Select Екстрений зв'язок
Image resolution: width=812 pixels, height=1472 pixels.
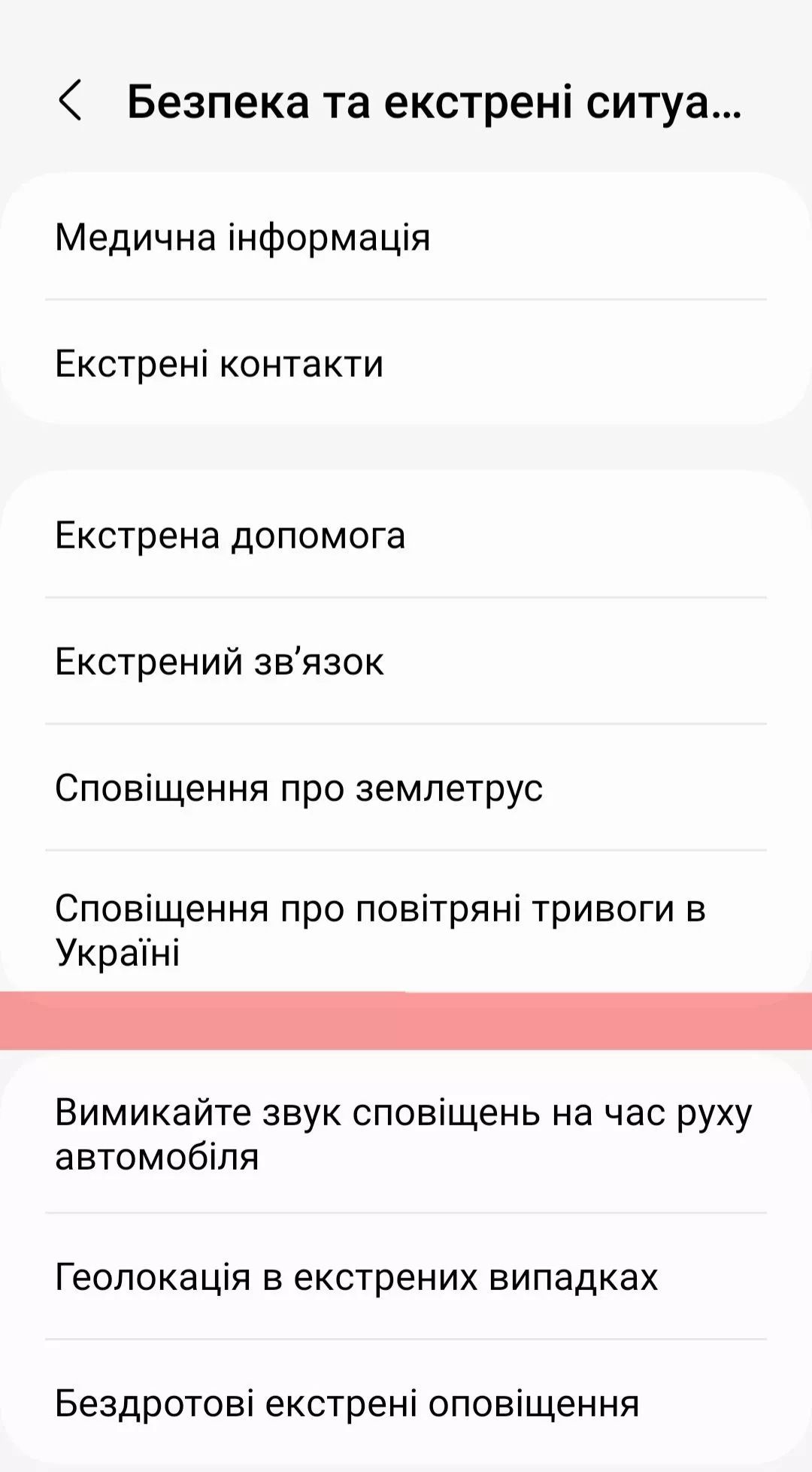click(x=406, y=662)
